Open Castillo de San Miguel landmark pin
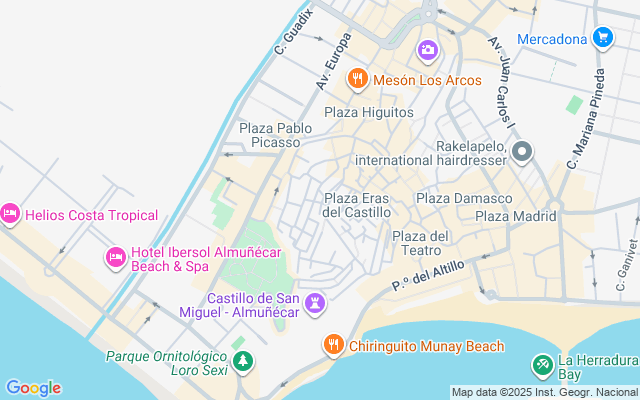The image size is (640, 400). coord(316,301)
